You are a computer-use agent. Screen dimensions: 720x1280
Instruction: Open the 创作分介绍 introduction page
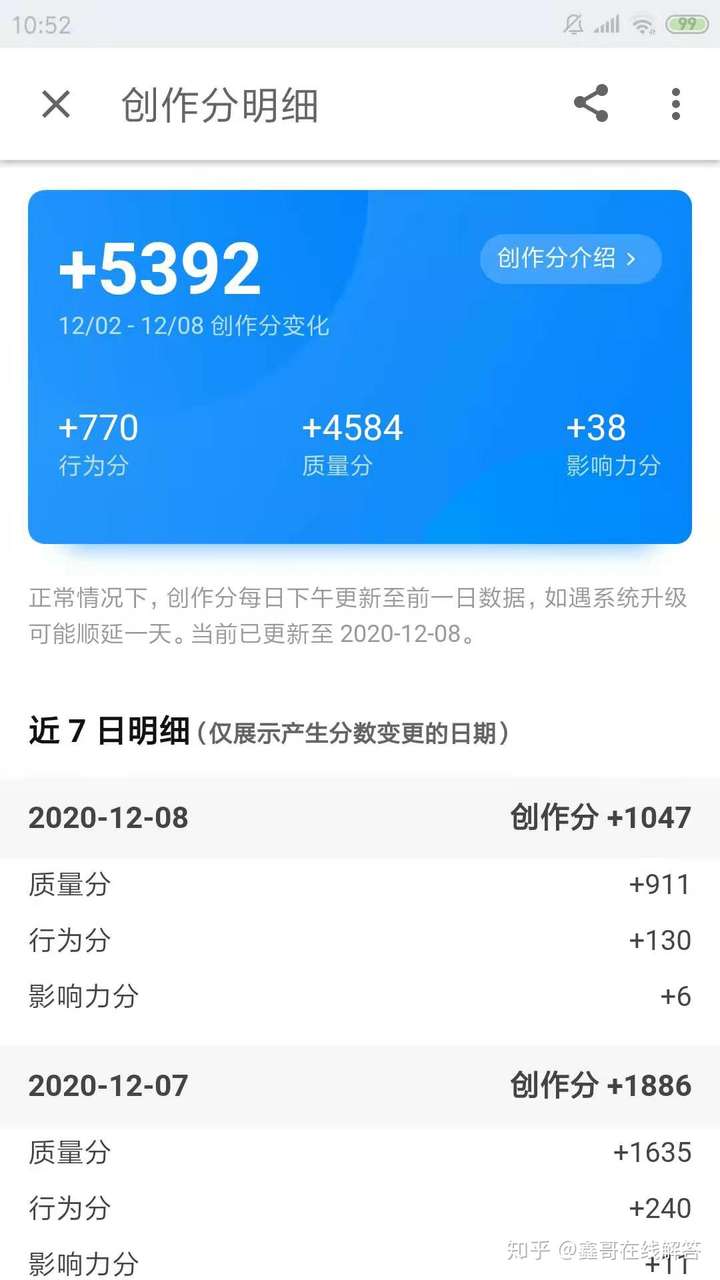[570, 258]
